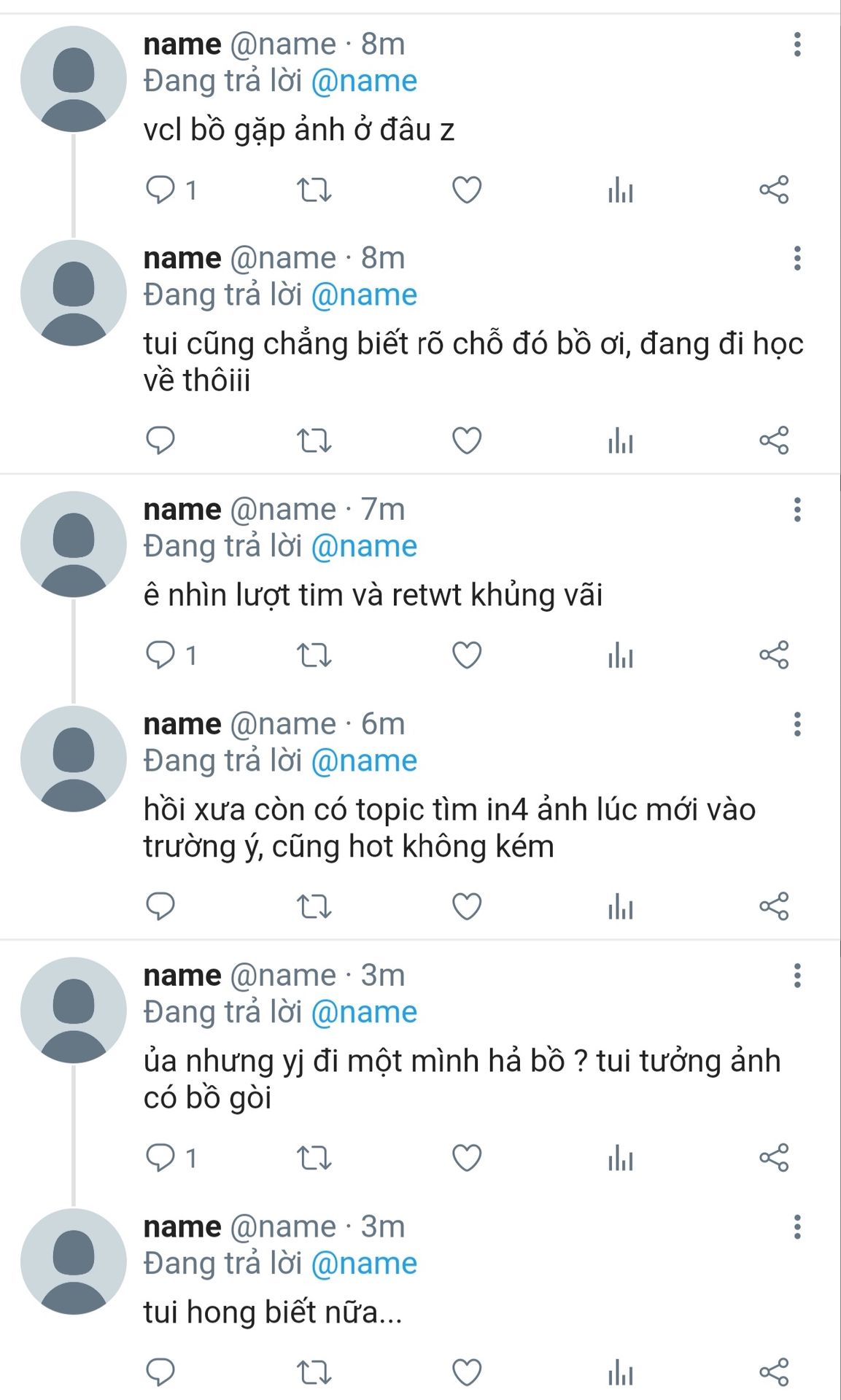Like the tweet "ê nhìn lượt tim và retwt"
Image resolution: width=841 pixels, height=1400 pixels.
[x=467, y=655]
